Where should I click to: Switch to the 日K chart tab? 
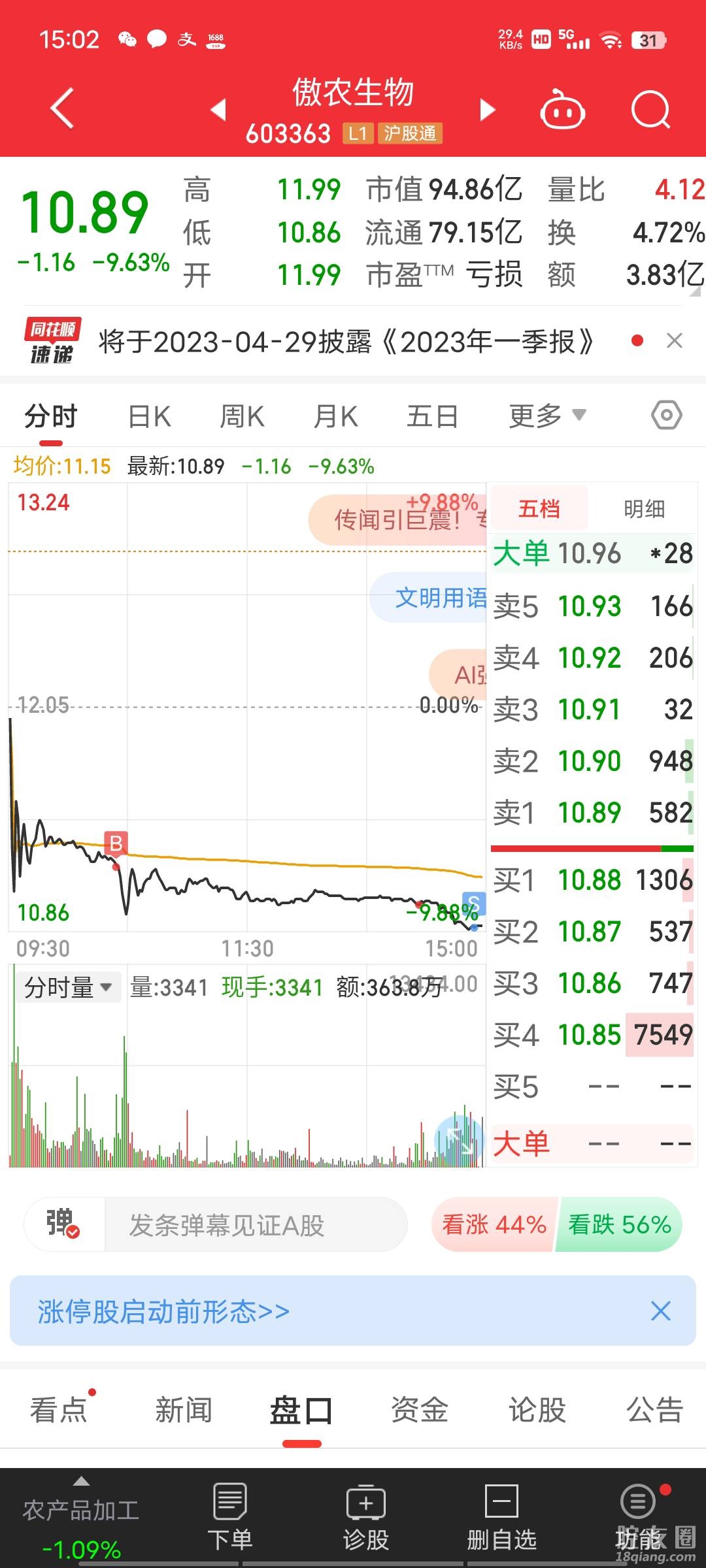coord(149,416)
